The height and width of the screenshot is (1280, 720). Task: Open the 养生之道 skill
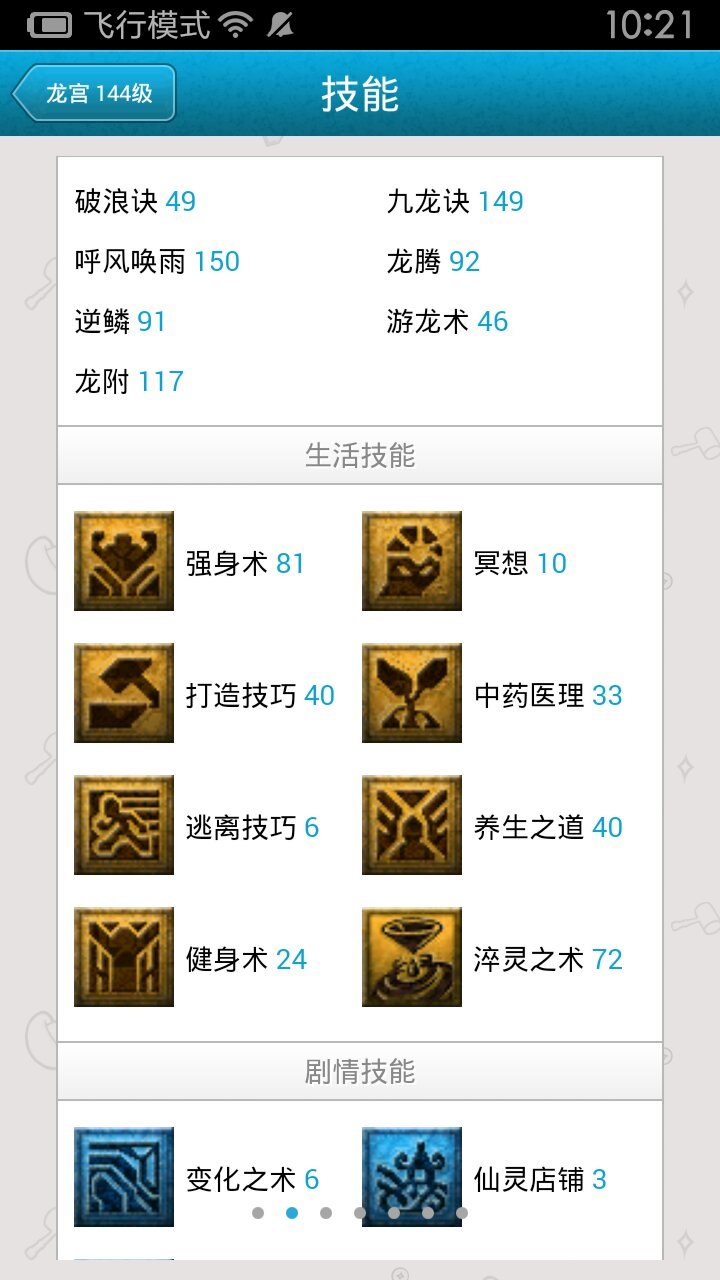(412, 825)
